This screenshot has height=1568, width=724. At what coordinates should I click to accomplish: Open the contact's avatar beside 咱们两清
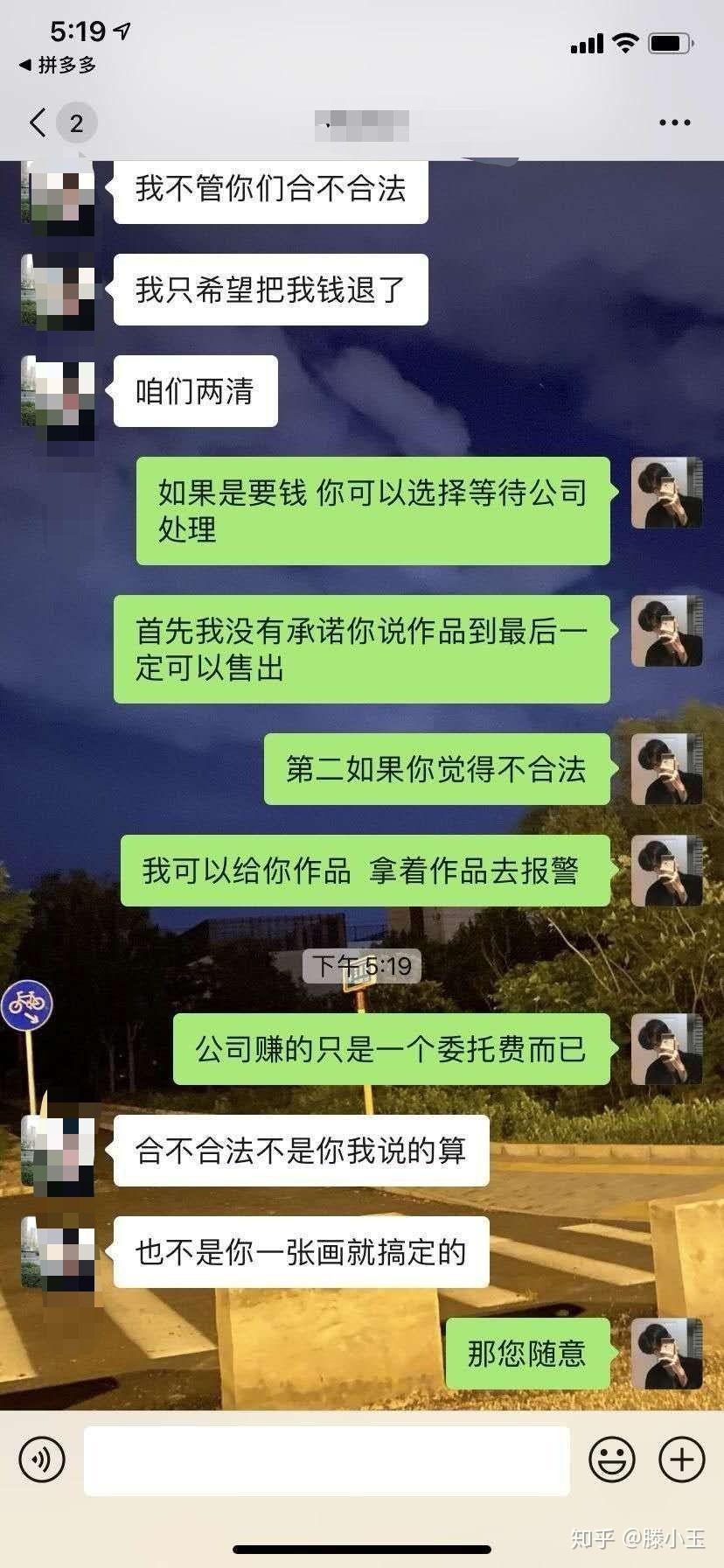58,392
